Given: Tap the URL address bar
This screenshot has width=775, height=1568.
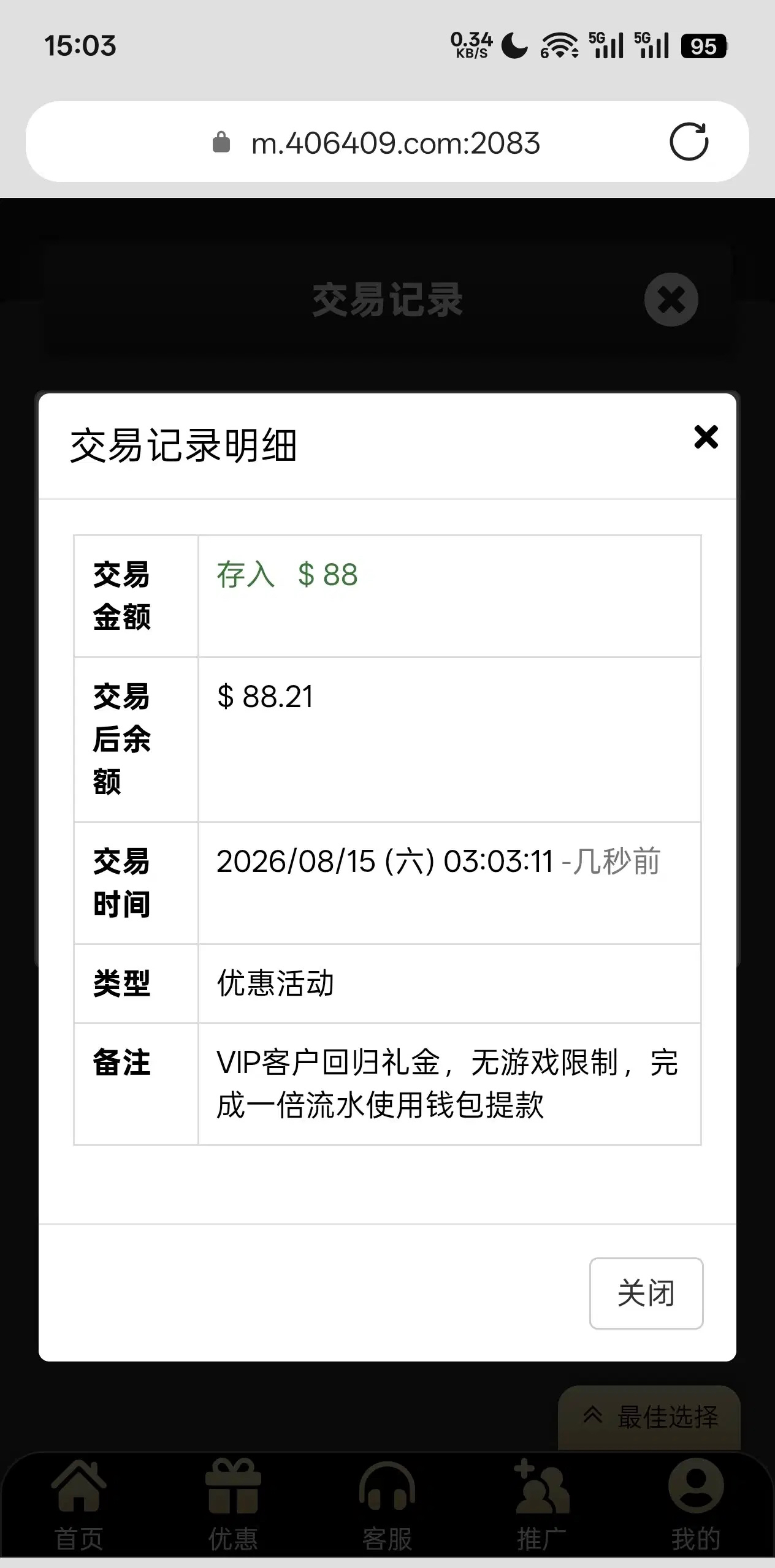Looking at the screenshot, I should click(x=388, y=142).
